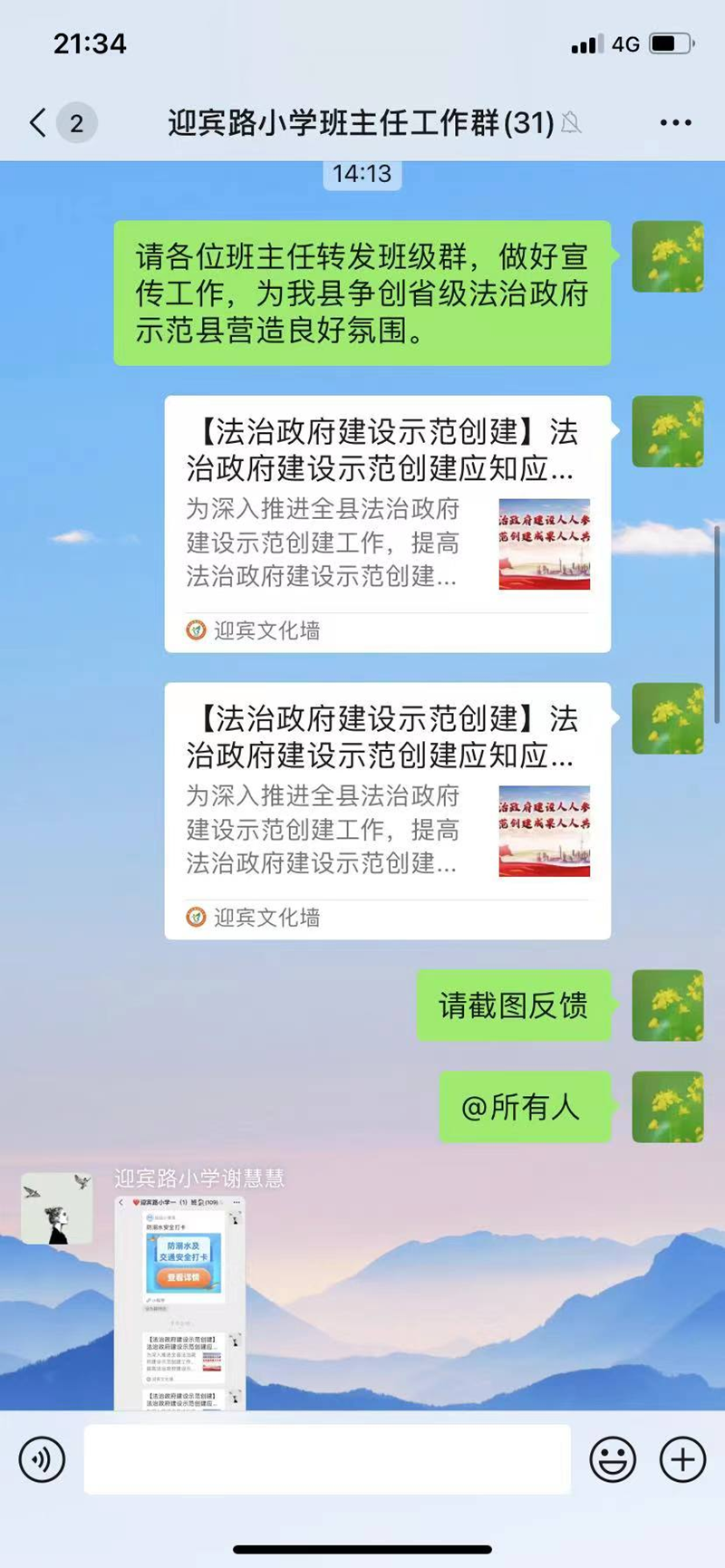Open group chat details overflow menu
This screenshot has width=725, height=1568.
(675, 122)
